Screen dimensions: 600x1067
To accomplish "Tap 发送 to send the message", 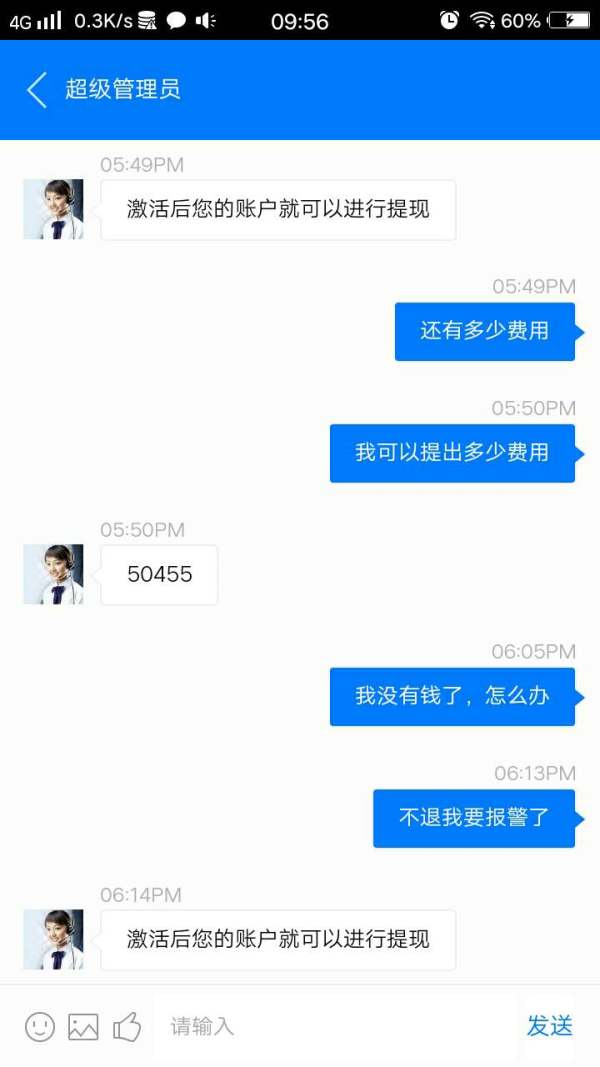I will click(x=550, y=1026).
